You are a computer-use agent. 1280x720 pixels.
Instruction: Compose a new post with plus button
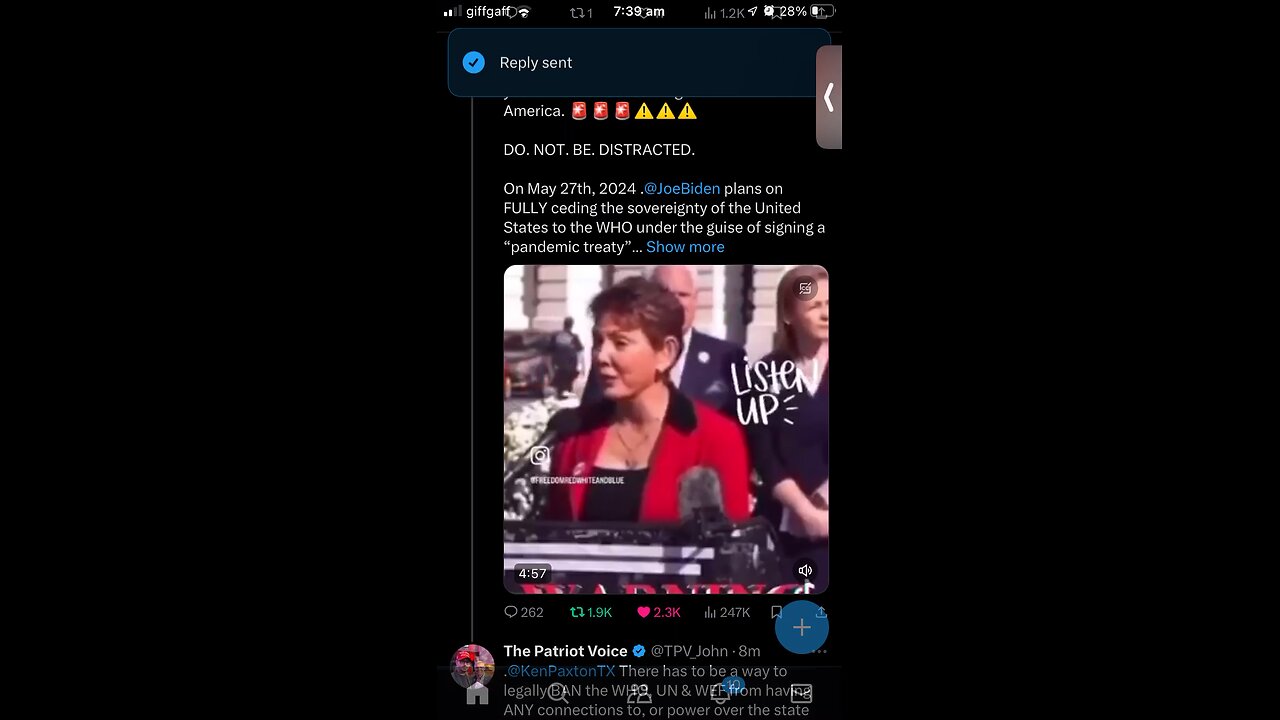(801, 627)
